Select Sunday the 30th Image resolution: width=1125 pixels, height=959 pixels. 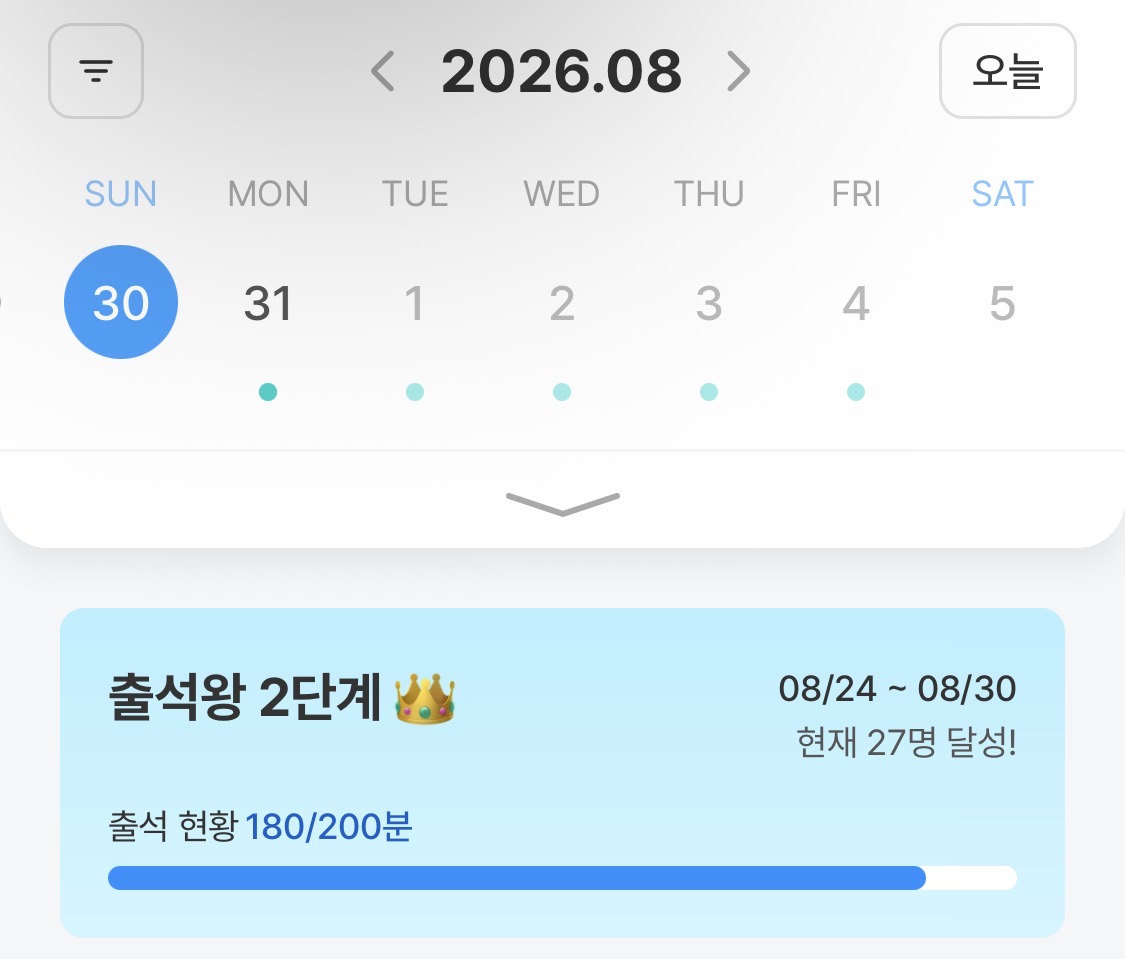(x=121, y=302)
